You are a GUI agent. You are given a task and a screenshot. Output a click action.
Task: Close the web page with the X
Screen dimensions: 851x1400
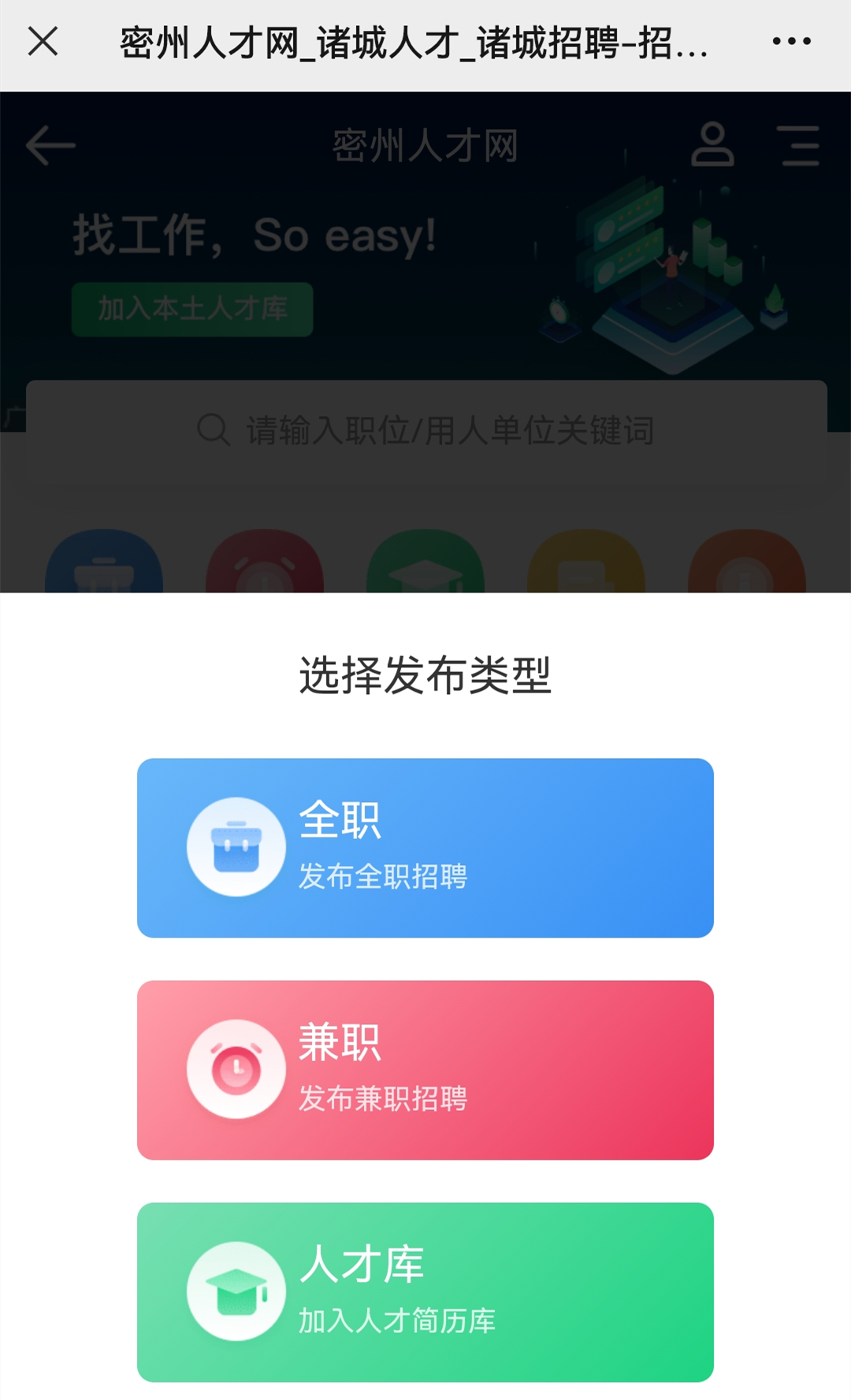(43, 41)
